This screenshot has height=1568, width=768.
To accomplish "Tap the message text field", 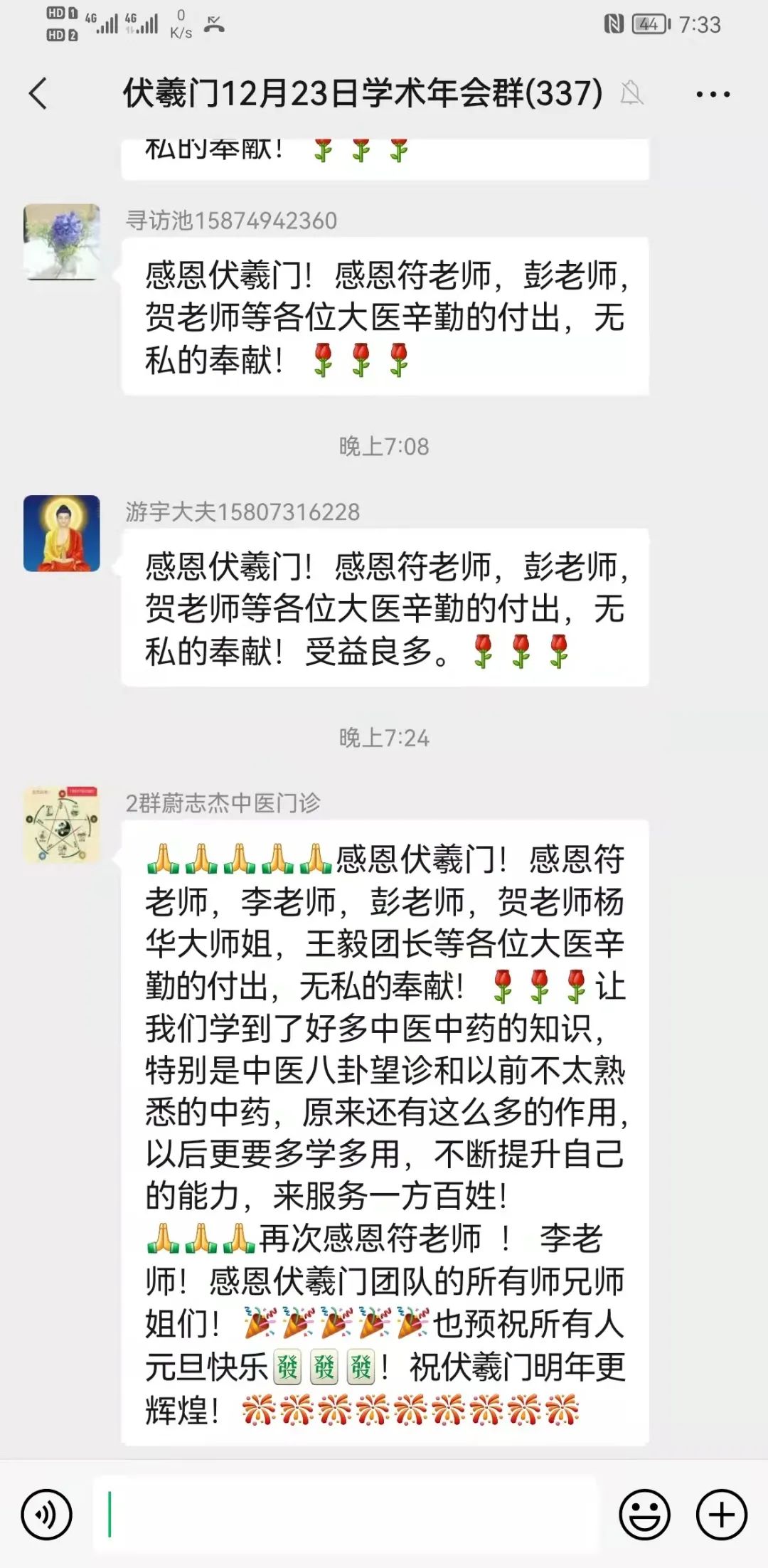I will (345, 1515).
